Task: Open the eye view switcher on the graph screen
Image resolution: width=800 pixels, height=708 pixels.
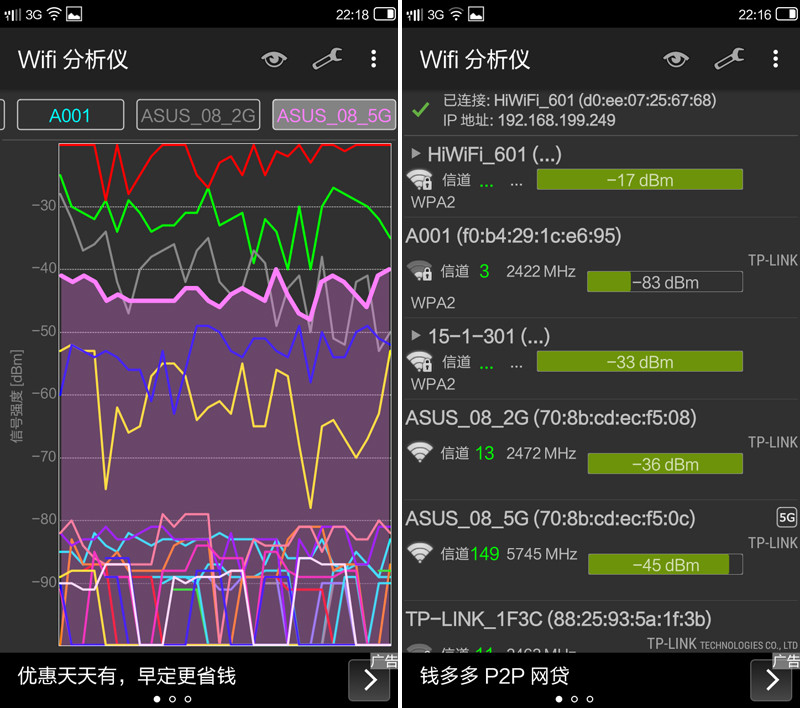Action: 274,59
